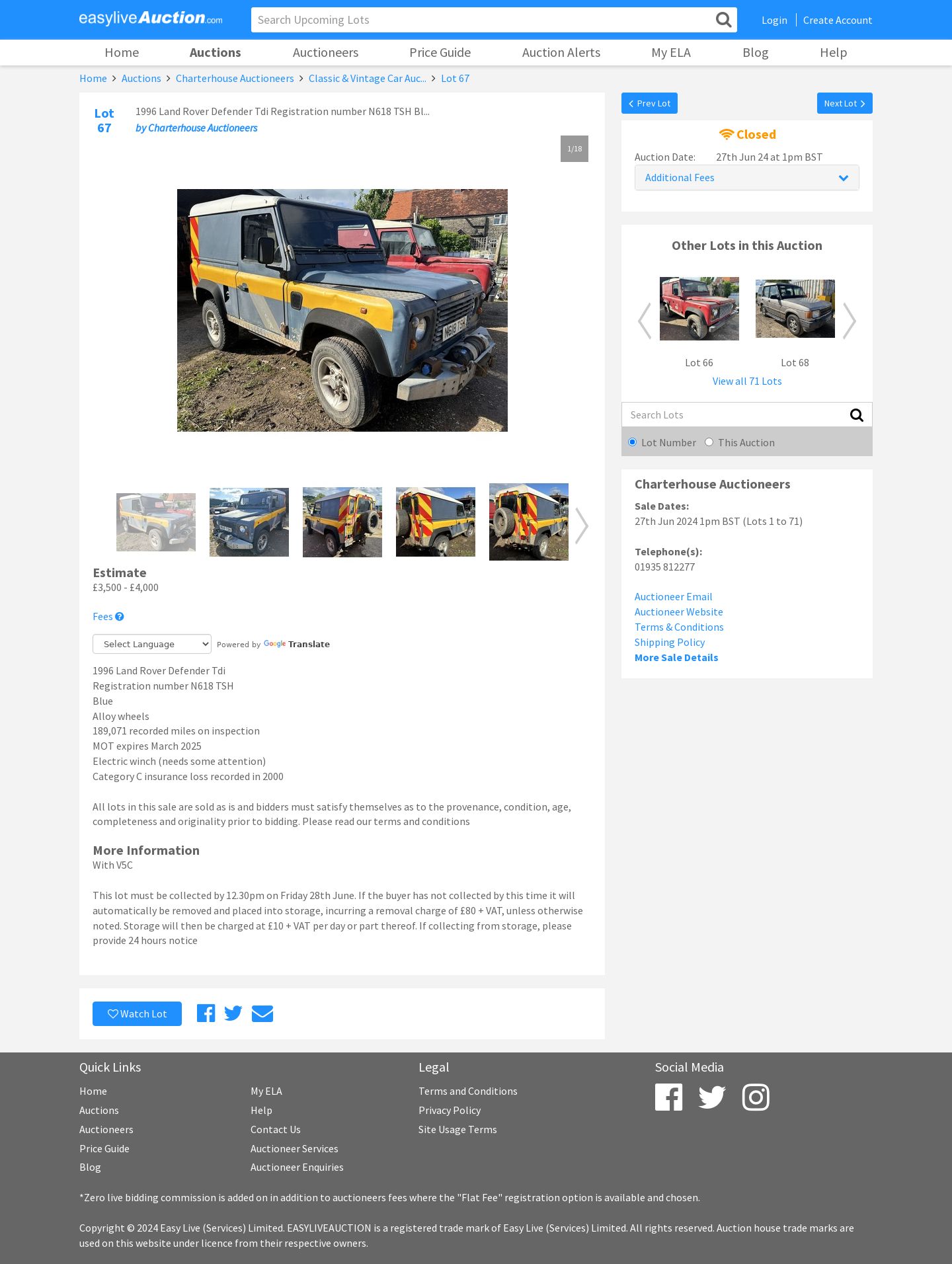The width and height of the screenshot is (952, 1264).
Task: Share this lot via email
Action: (262, 1013)
